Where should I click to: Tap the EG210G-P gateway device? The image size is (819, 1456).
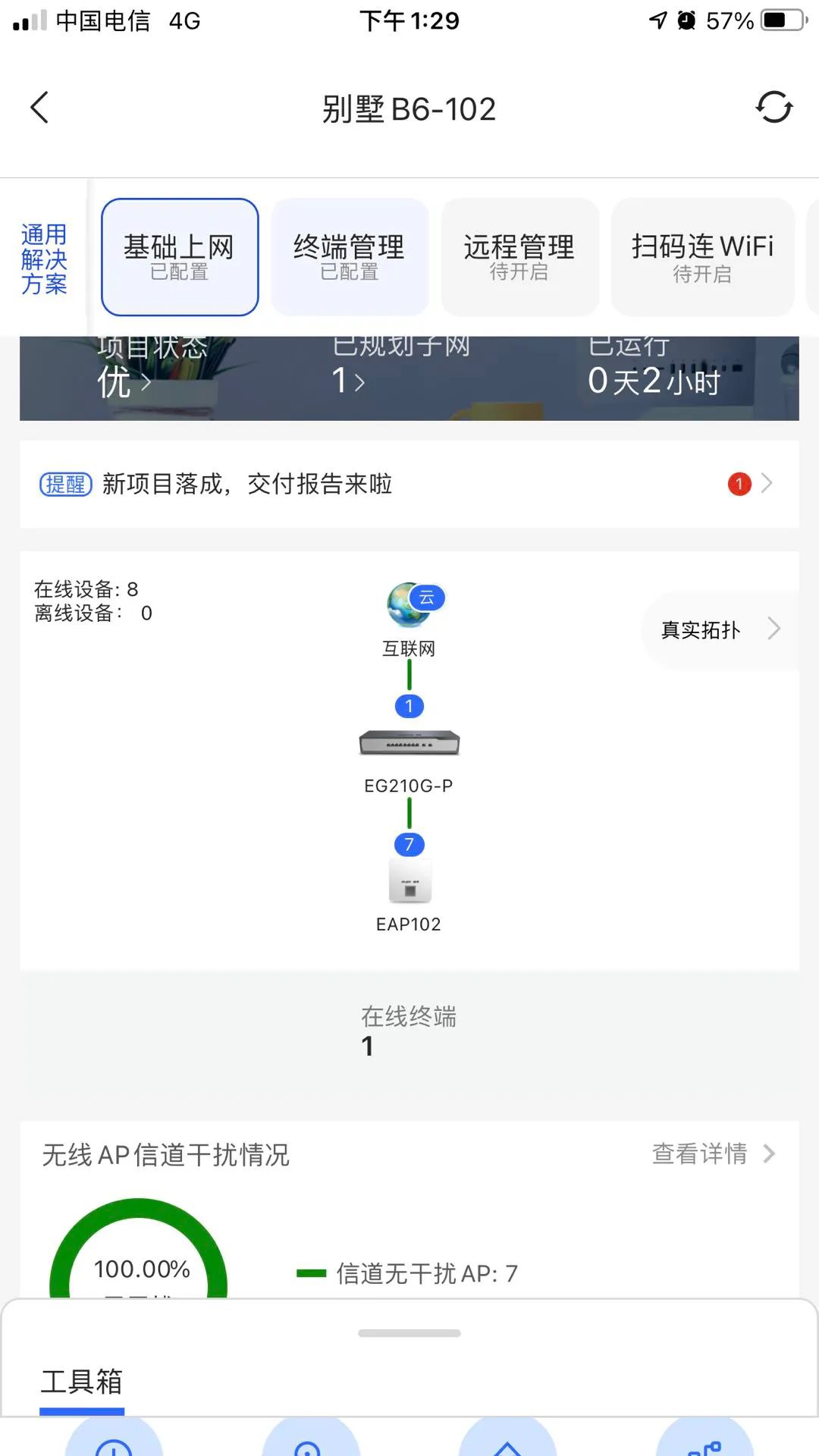[409, 743]
